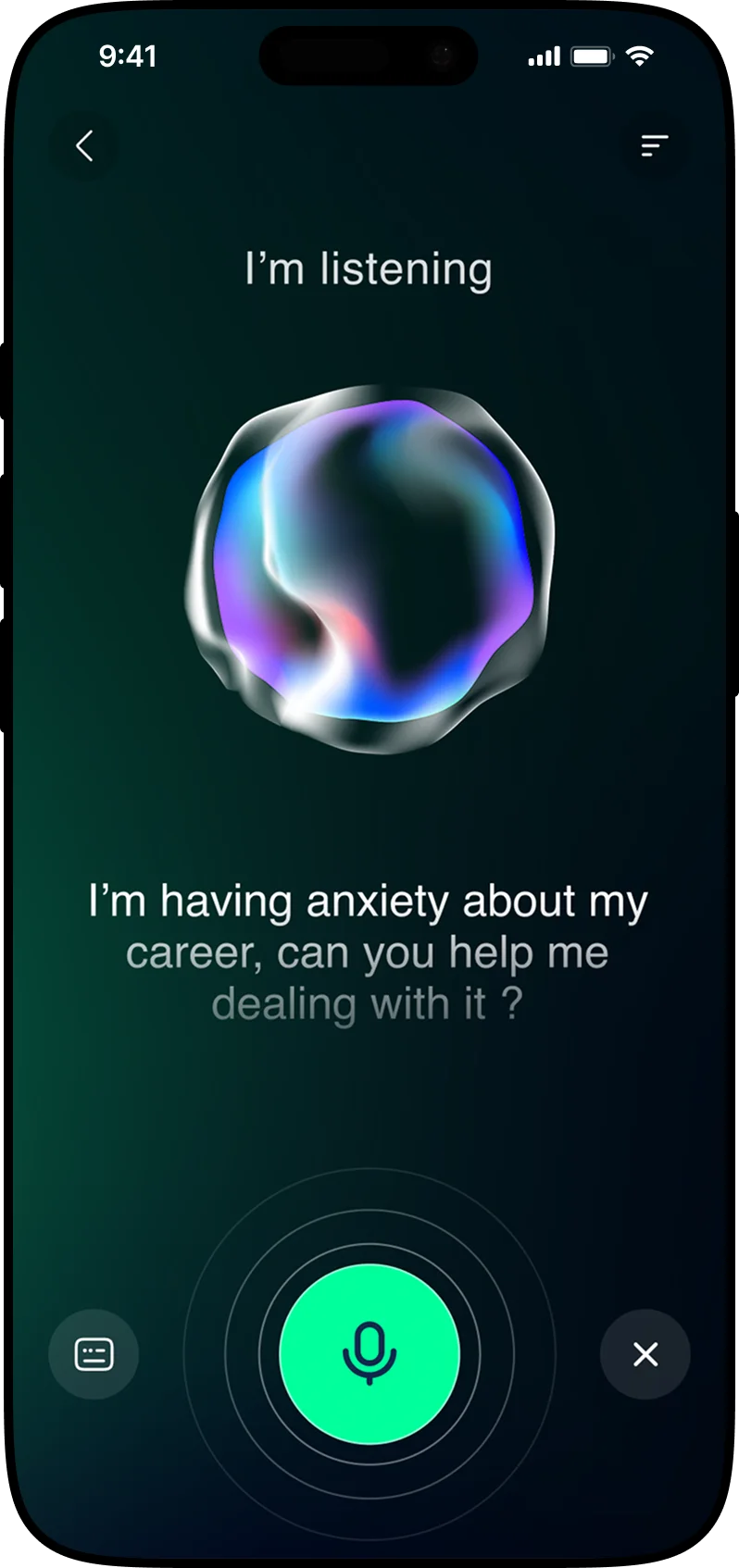Viewport: 739px width, 1568px height.
Task: Tap the green microphone button
Action: (369, 1353)
